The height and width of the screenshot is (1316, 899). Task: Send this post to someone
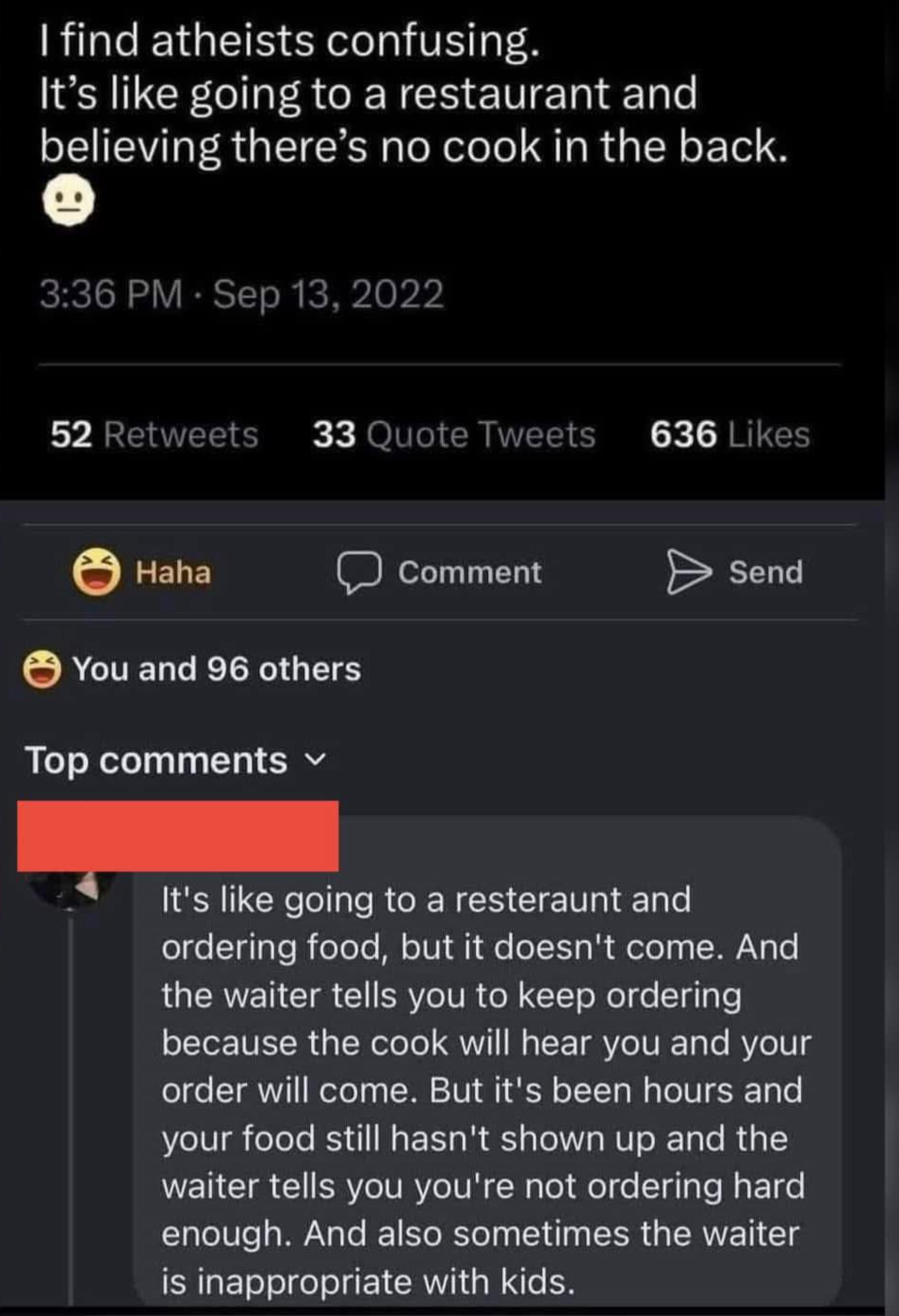[735, 572]
